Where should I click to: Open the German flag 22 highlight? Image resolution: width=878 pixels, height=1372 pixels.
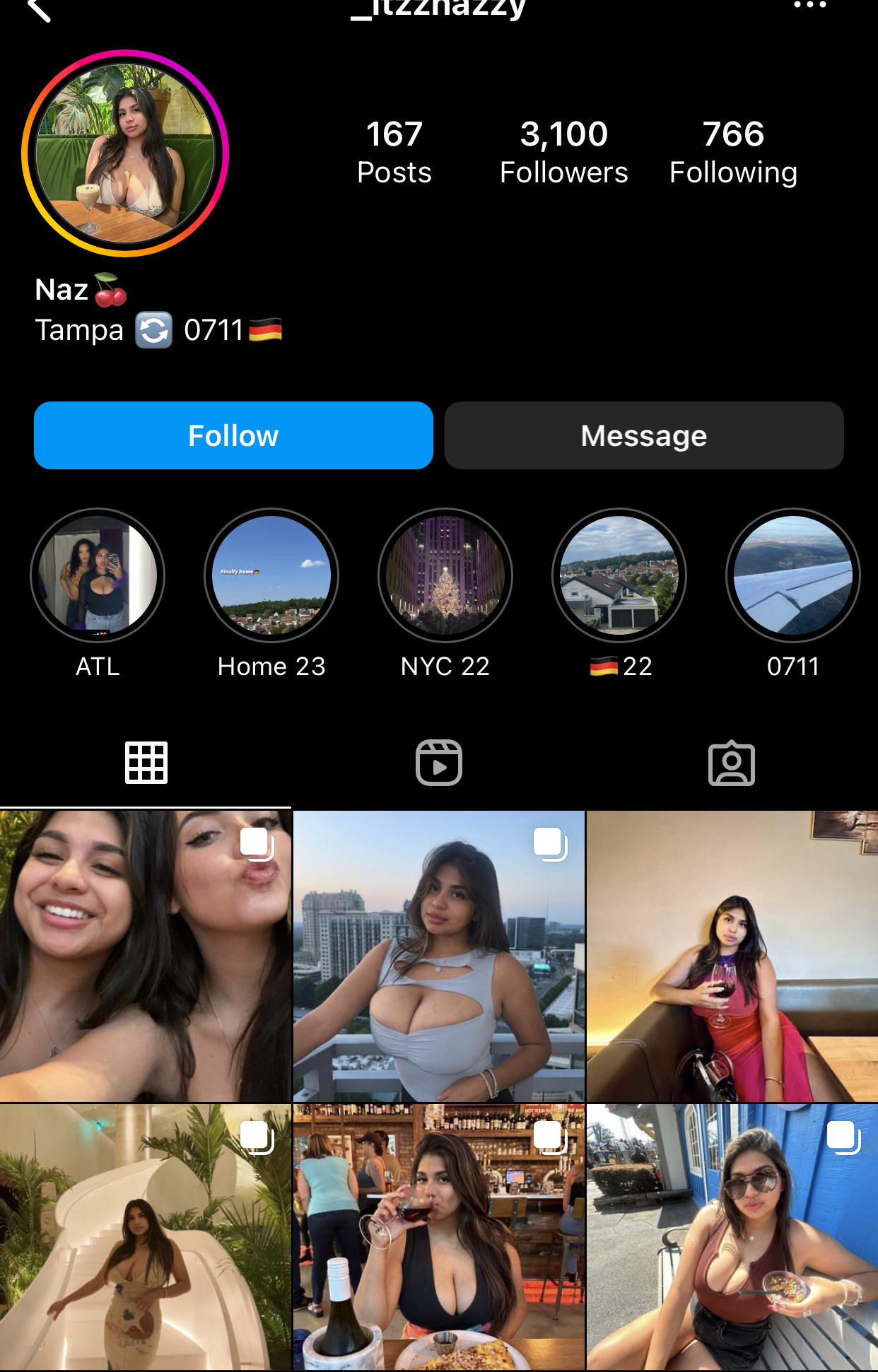click(619, 575)
